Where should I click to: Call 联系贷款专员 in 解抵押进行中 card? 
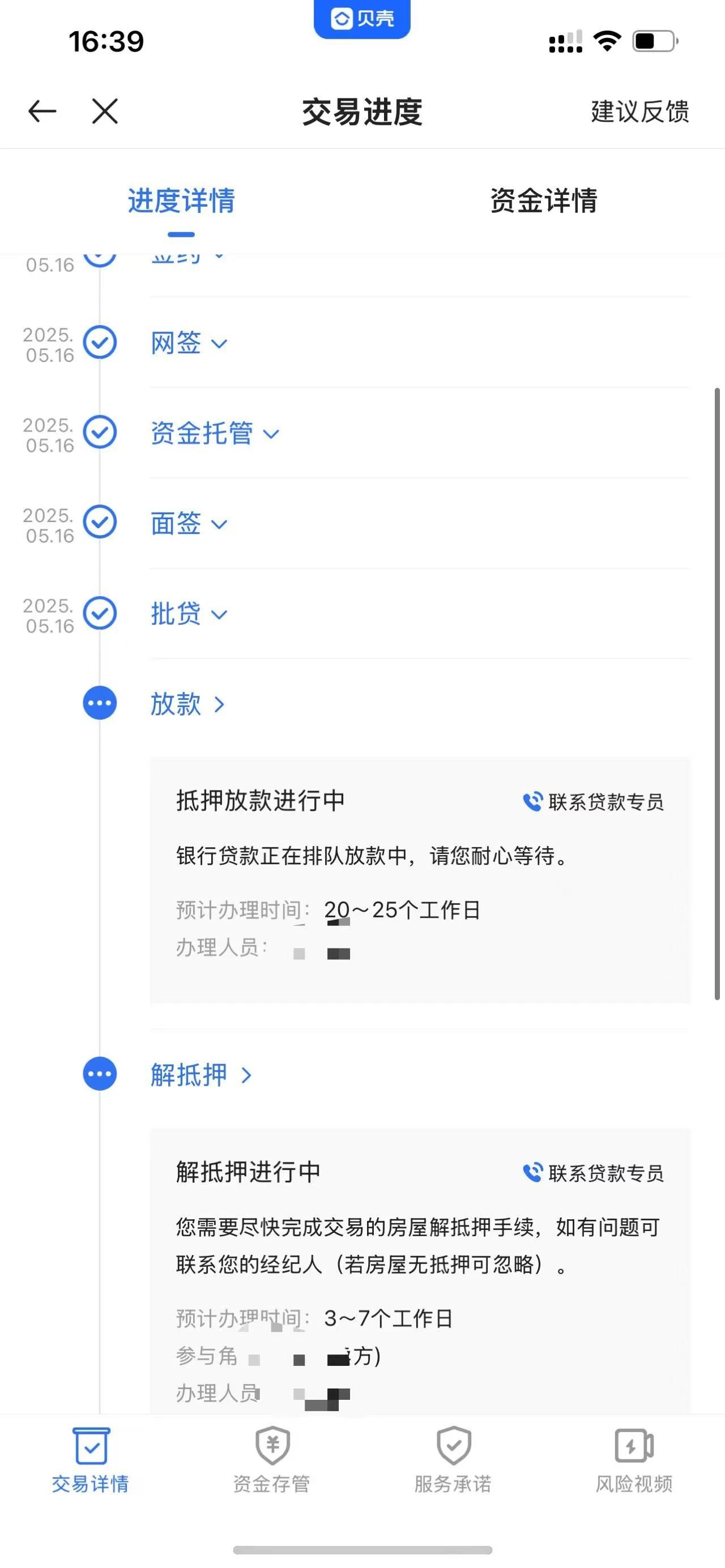pos(594,1172)
